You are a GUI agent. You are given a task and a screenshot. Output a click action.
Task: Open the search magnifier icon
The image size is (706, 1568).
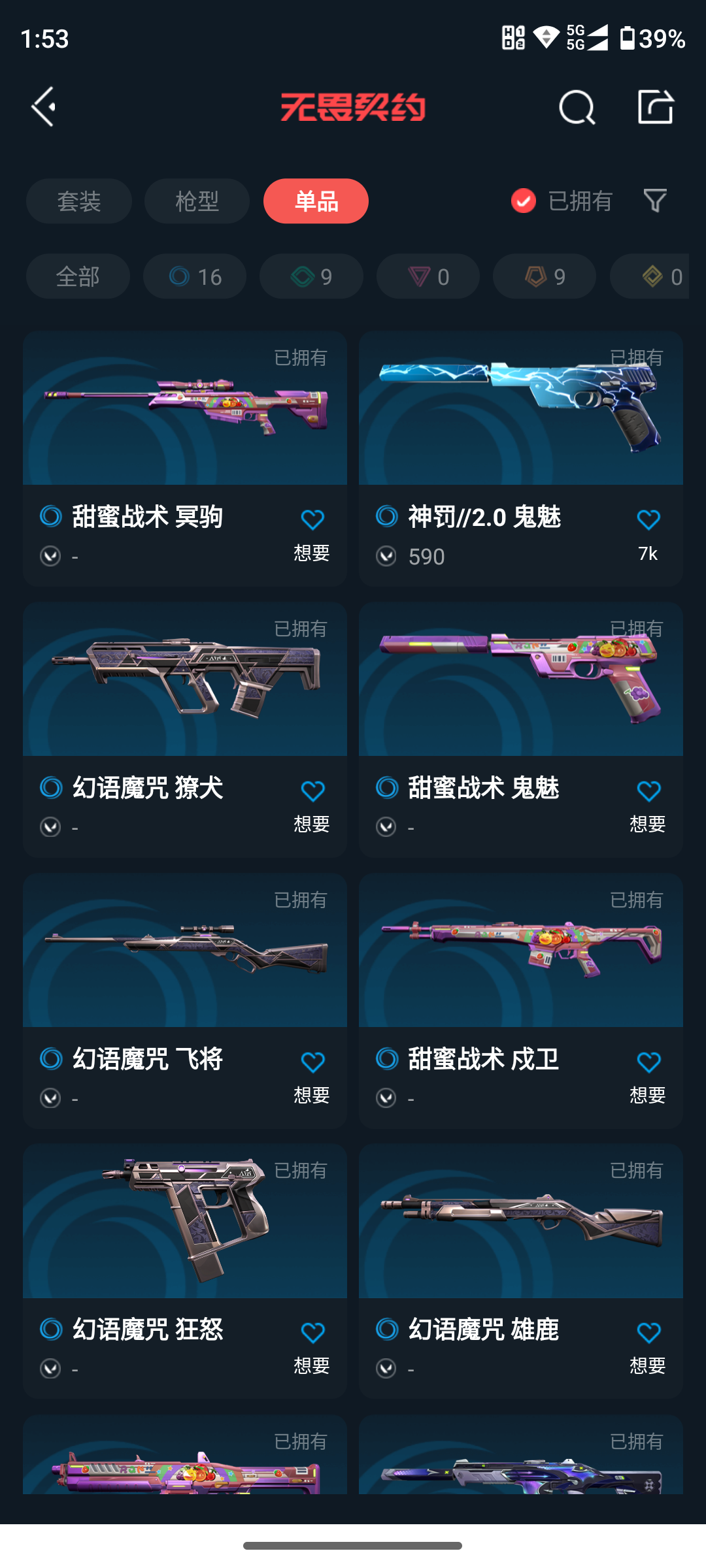pos(577,108)
